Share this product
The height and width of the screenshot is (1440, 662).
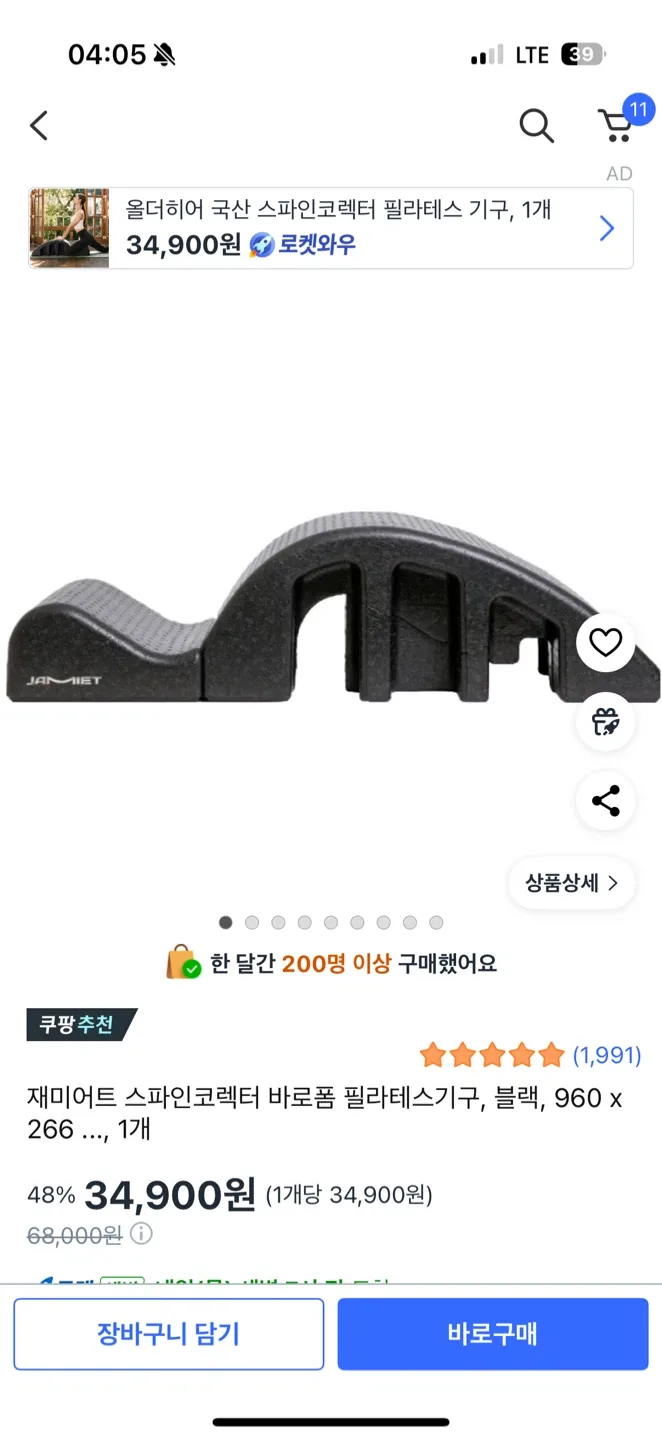pyautogui.click(x=605, y=800)
